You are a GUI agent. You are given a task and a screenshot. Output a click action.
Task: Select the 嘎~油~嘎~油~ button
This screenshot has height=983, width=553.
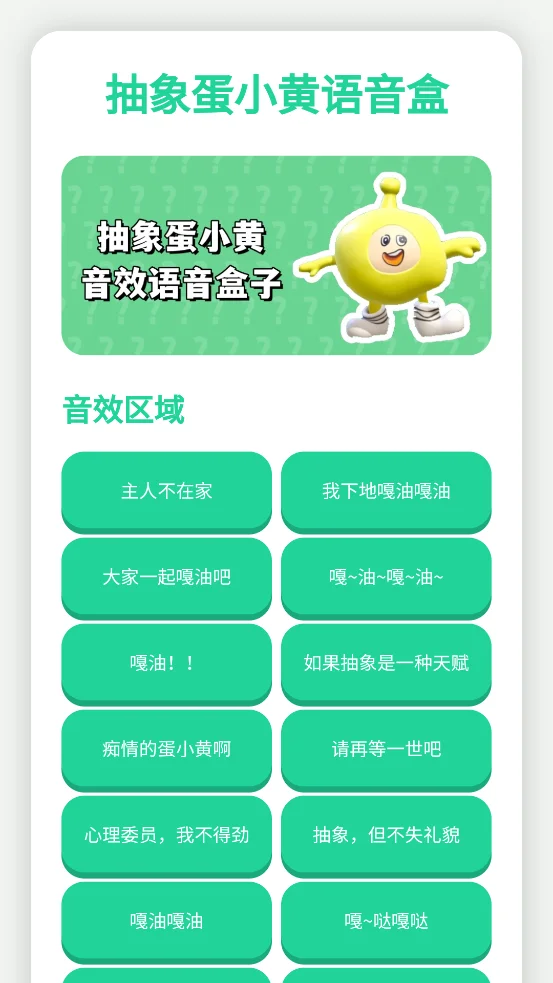[x=386, y=577]
